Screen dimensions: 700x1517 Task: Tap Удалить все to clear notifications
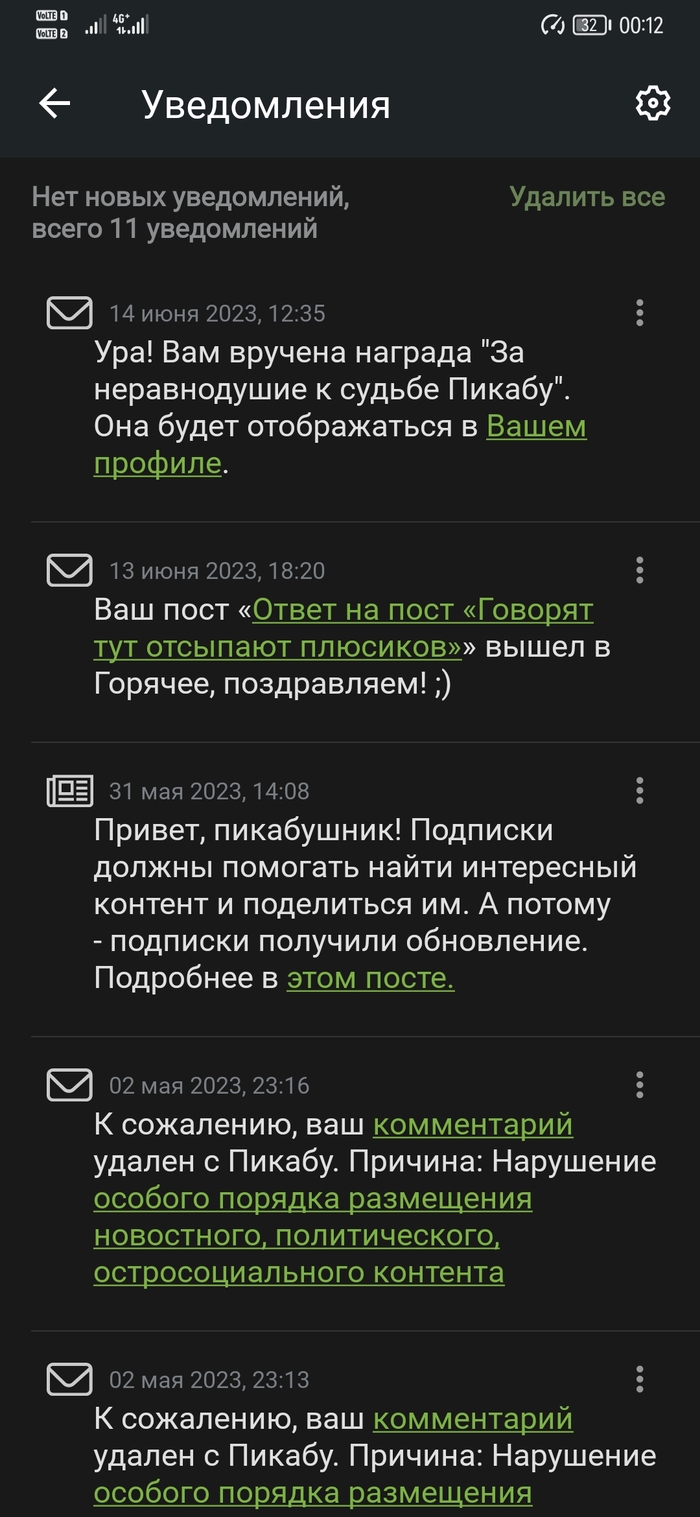587,197
